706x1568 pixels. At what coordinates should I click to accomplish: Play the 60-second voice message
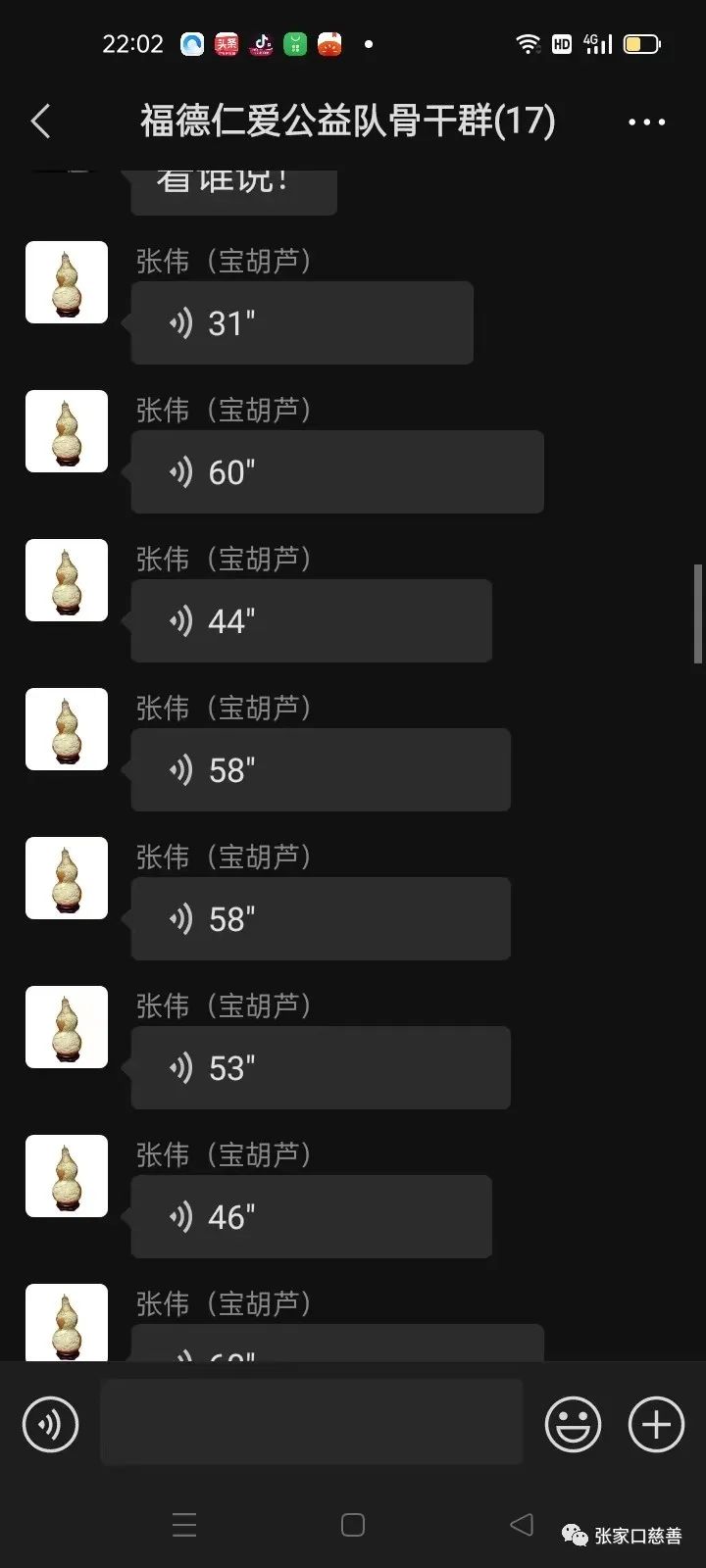coord(336,472)
